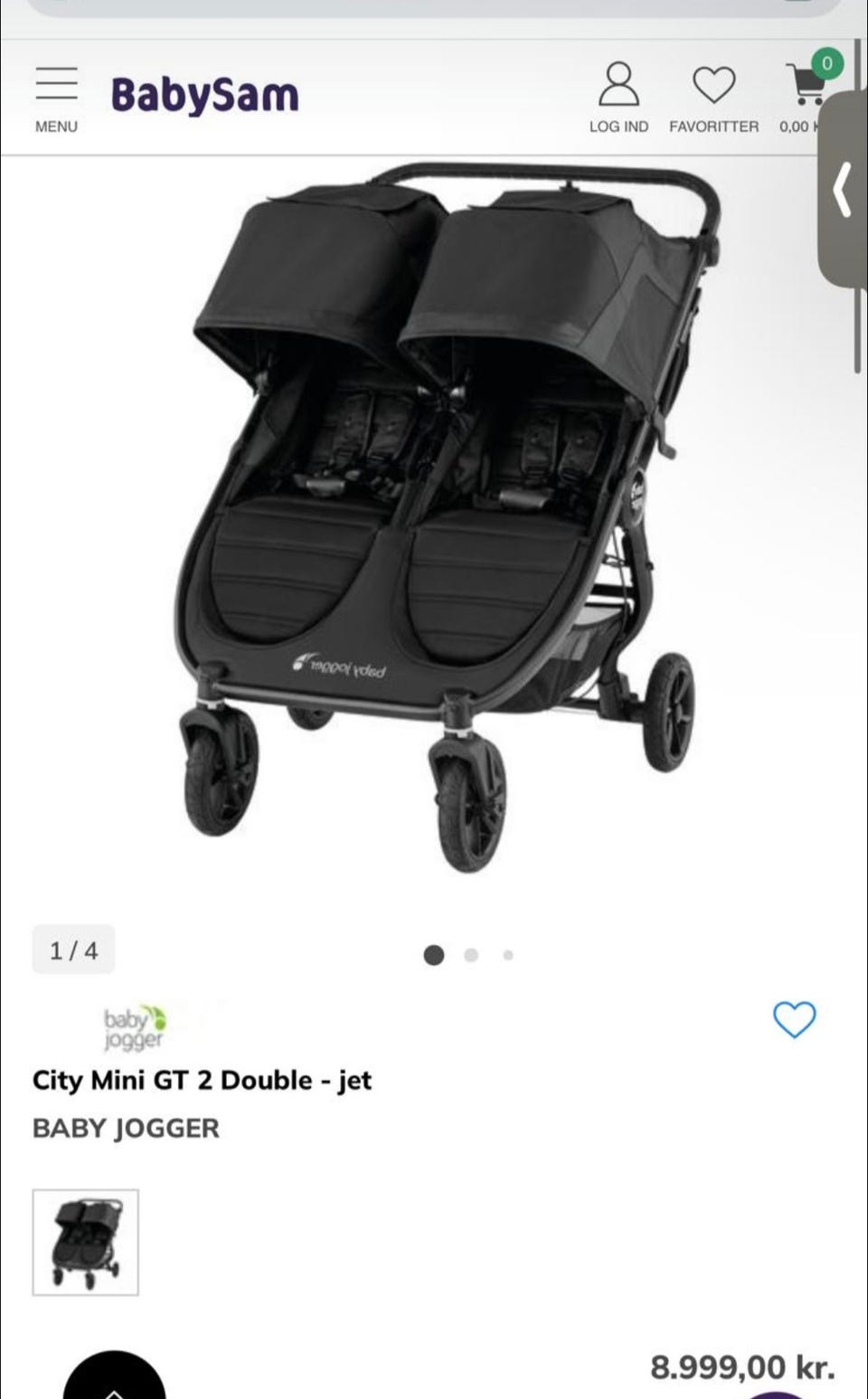Select the jet color thumbnail
The width and height of the screenshot is (868, 1399).
[x=86, y=1242]
